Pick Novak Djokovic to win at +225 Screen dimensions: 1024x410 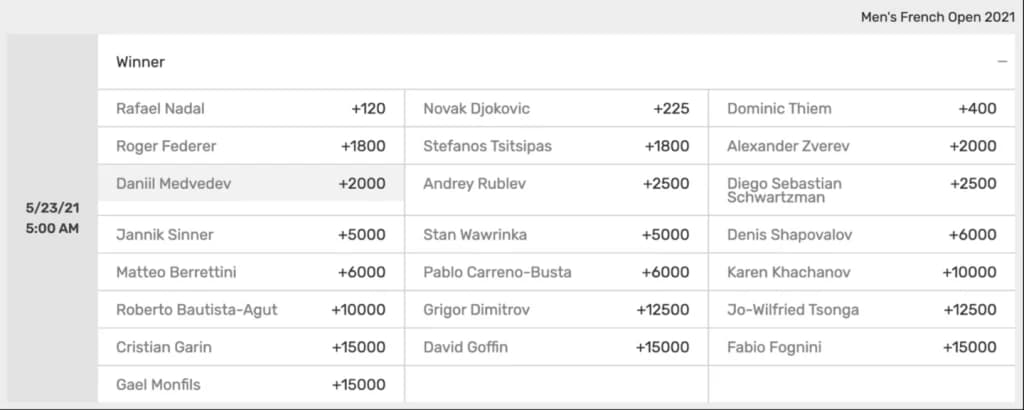[x=556, y=109]
